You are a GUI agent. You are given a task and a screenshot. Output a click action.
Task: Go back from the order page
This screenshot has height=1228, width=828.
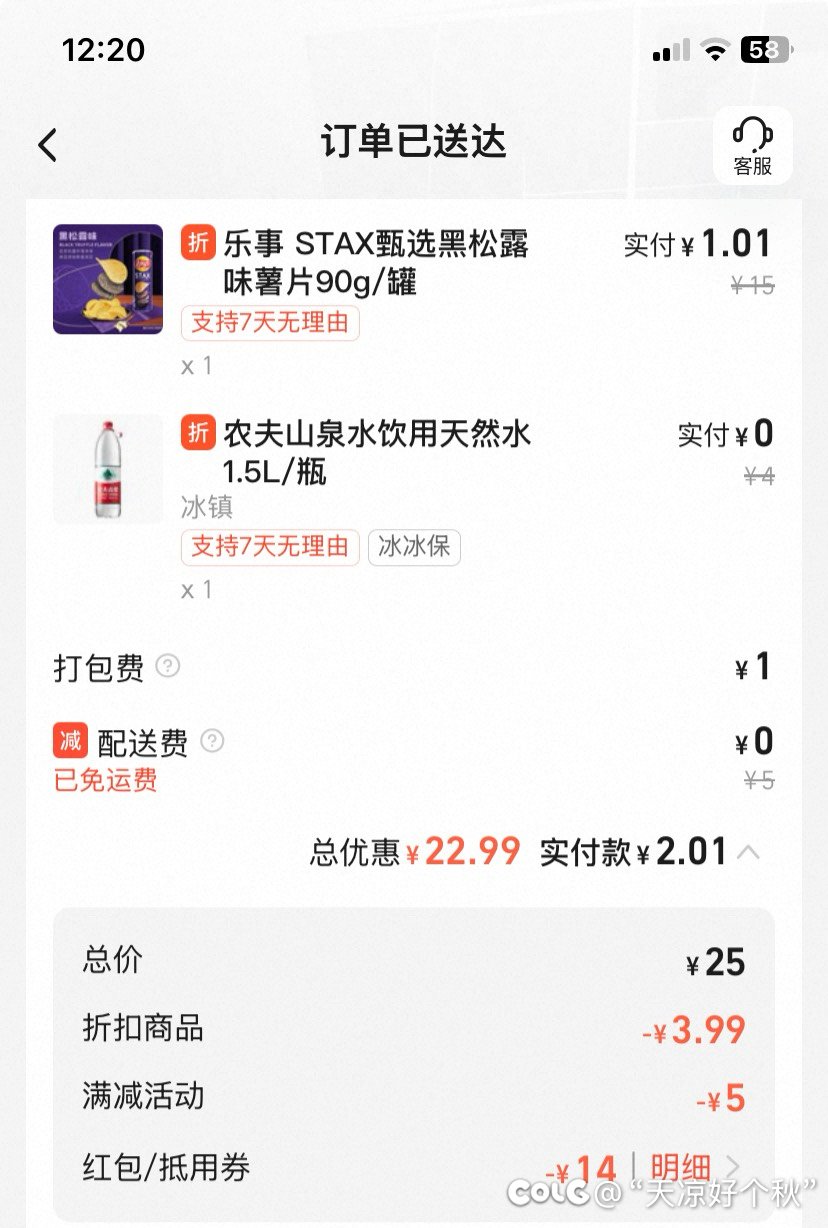click(x=48, y=145)
